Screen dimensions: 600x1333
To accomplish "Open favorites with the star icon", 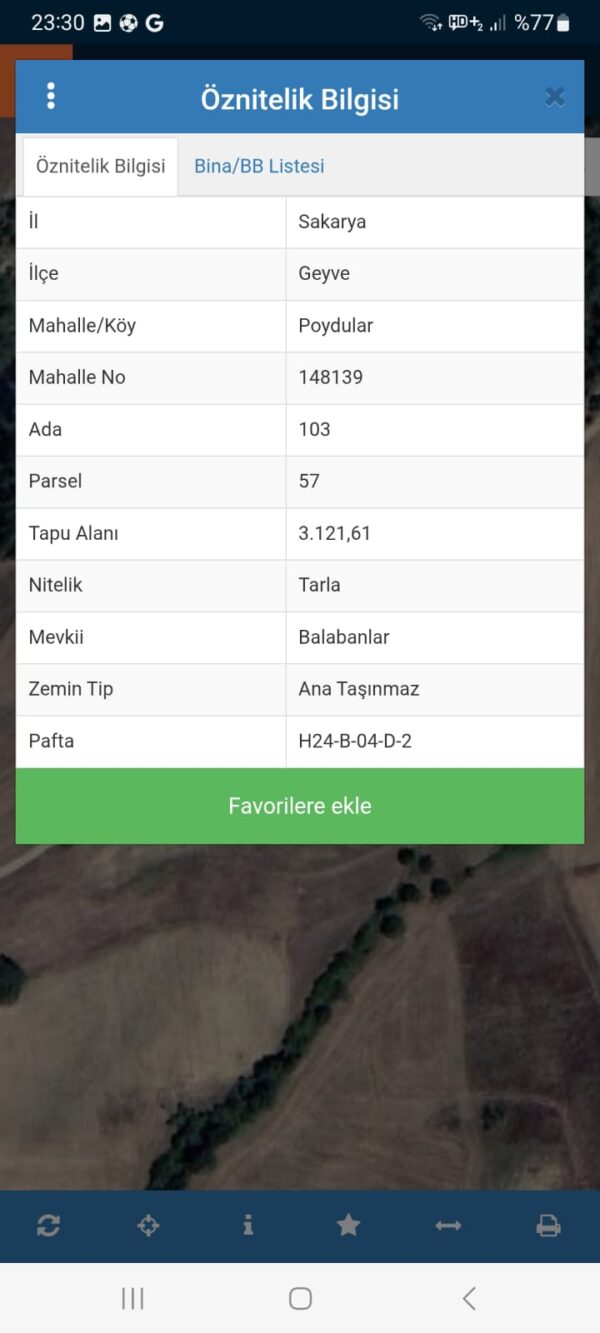I will pos(348,1225).
